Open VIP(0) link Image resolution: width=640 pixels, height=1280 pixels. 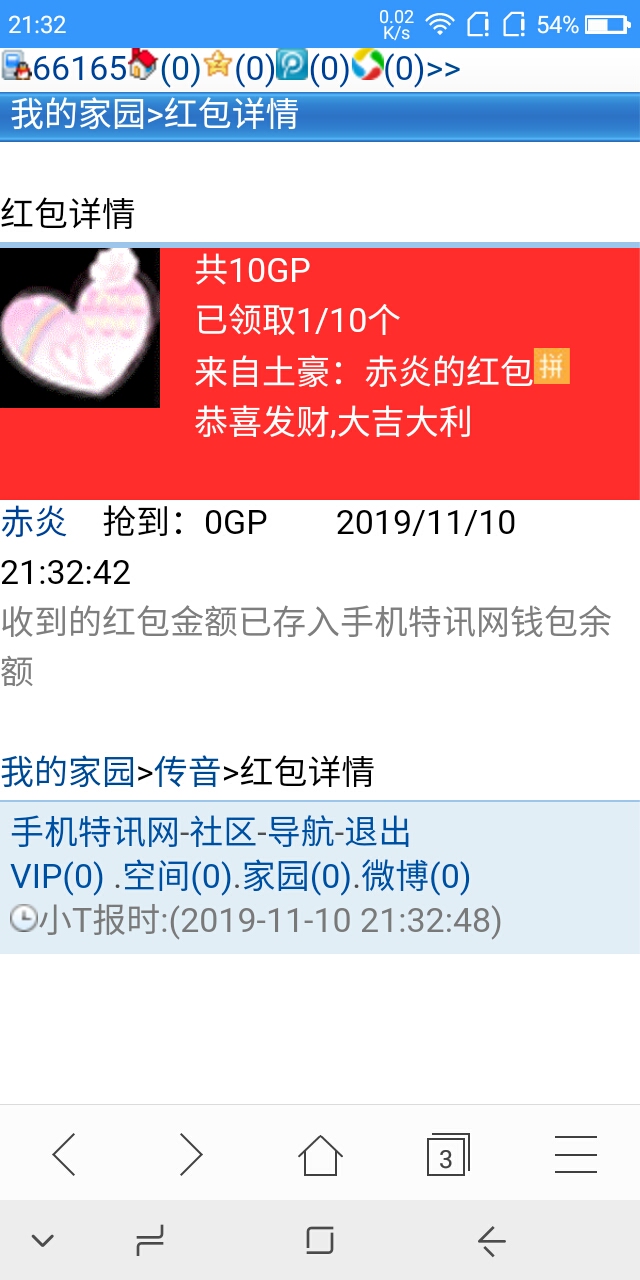[57, 877]
